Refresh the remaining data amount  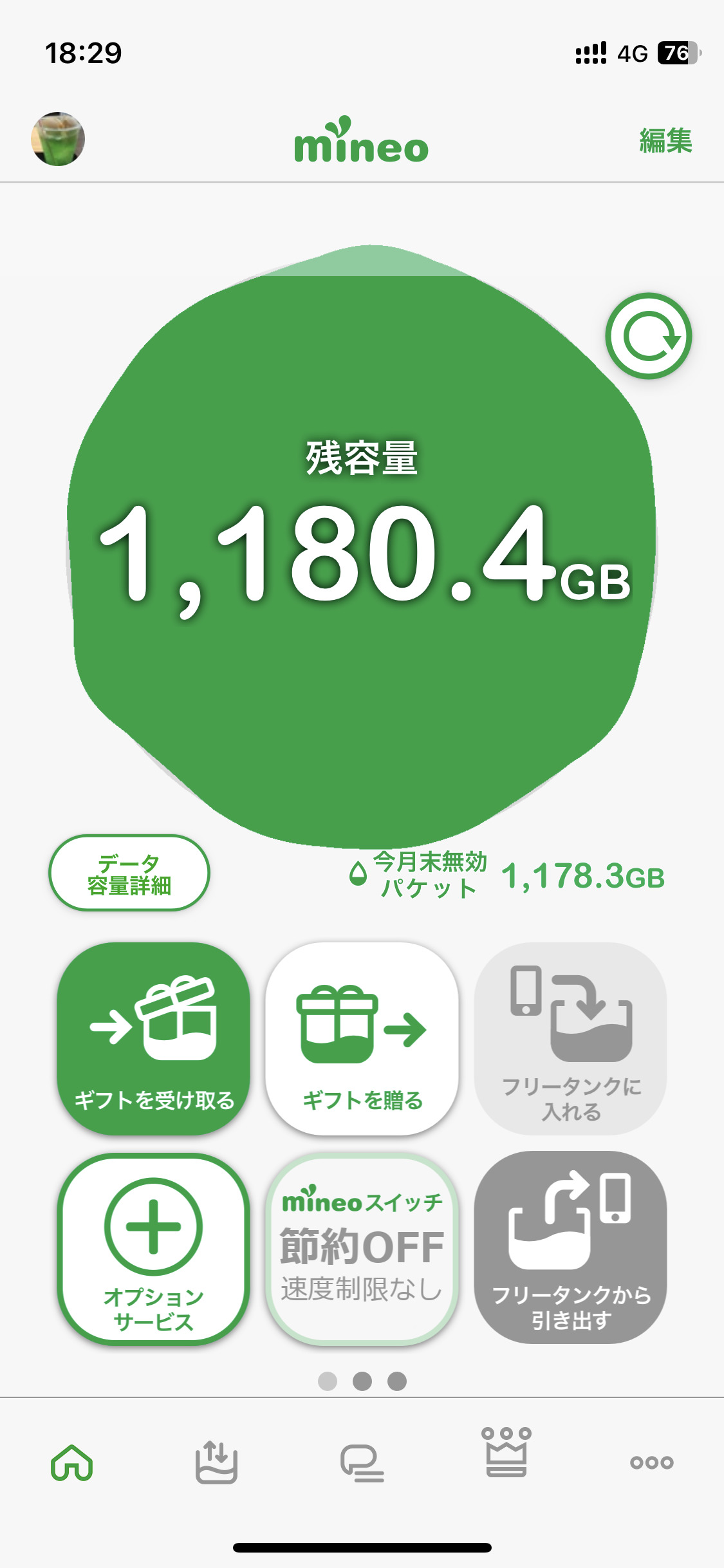(x=648, y=336)
